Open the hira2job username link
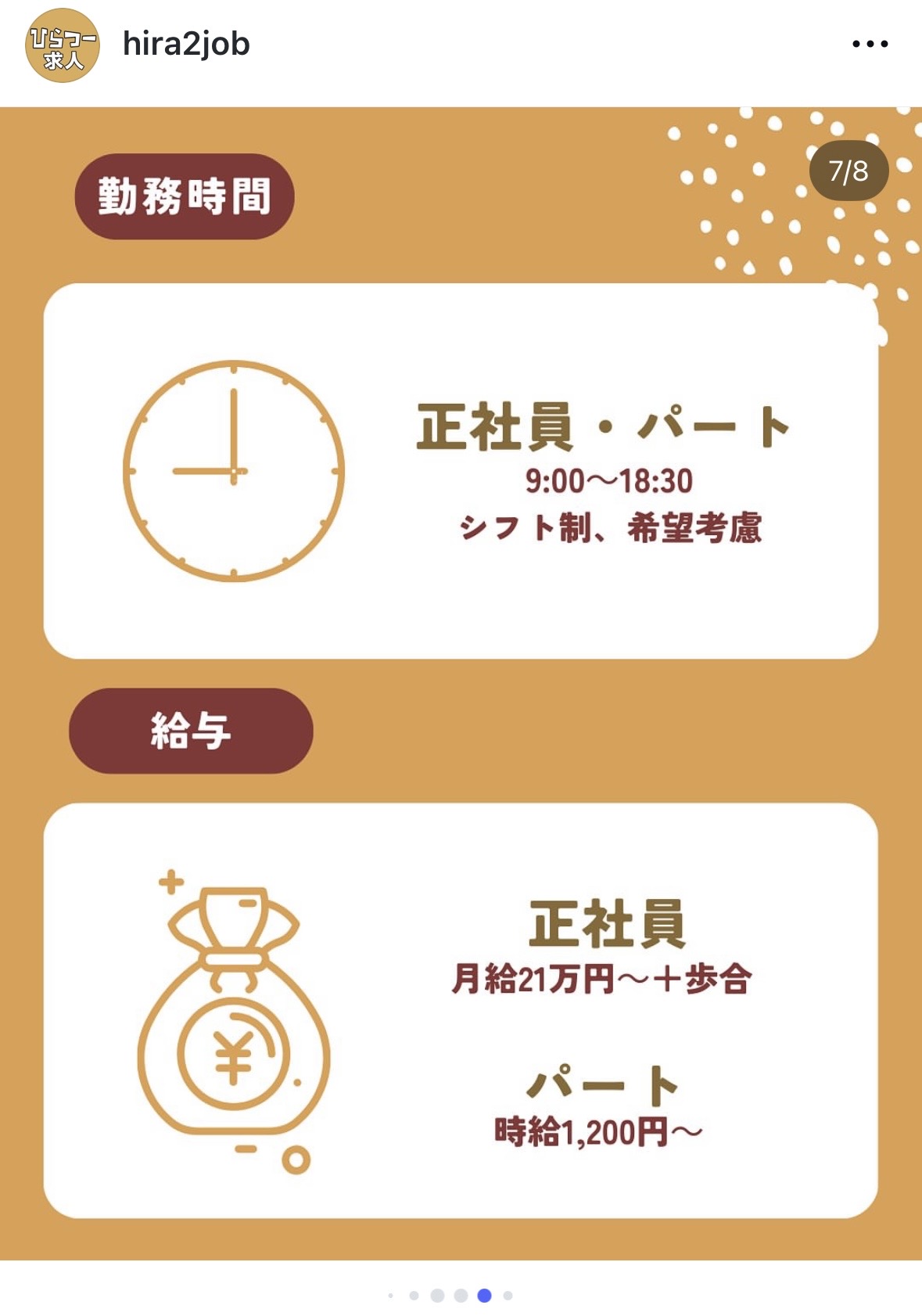 [186, 44]
